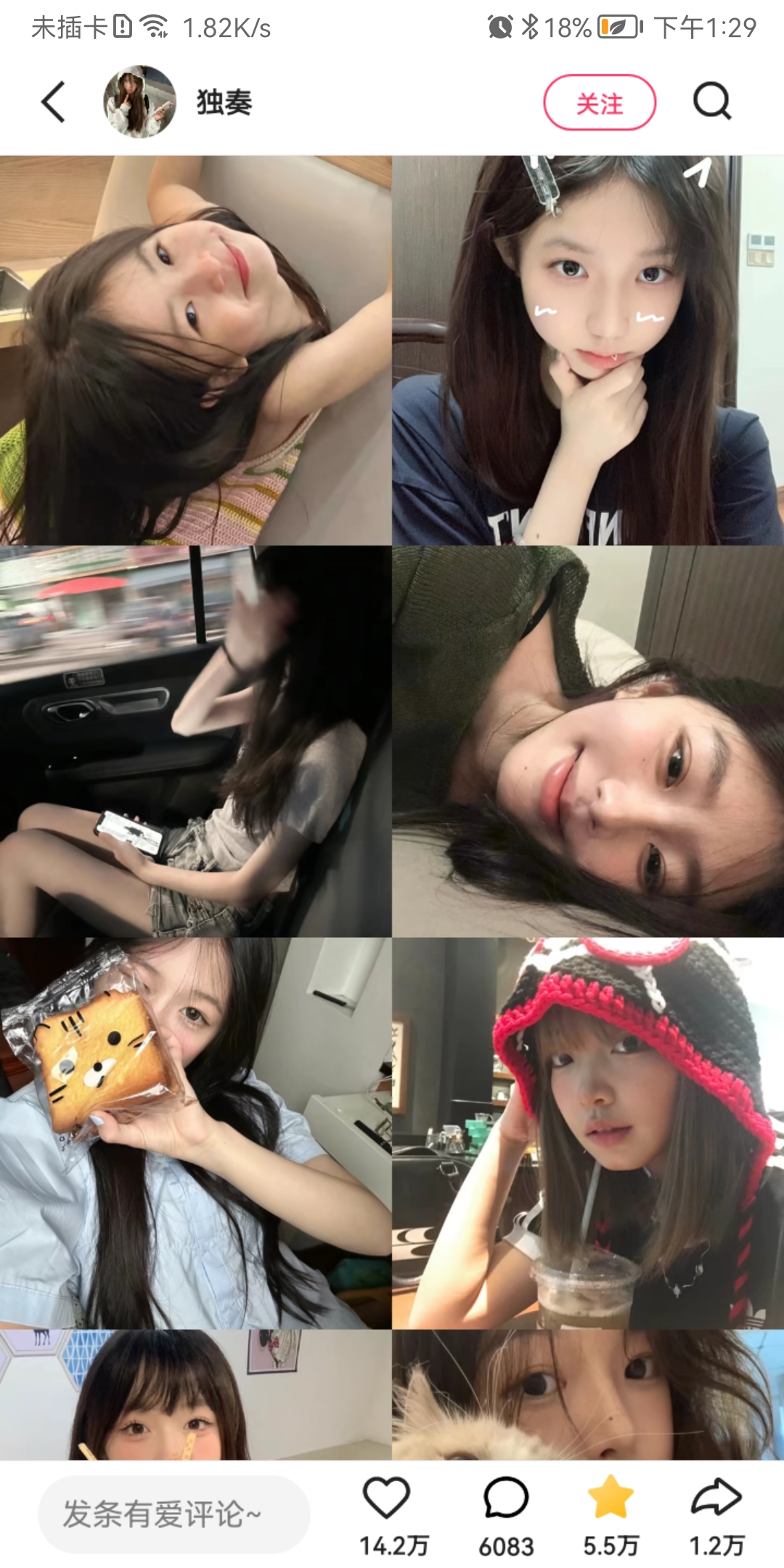
Task: Tap the 发条有爱评论 comment field
Action: tap(174, 1514)
